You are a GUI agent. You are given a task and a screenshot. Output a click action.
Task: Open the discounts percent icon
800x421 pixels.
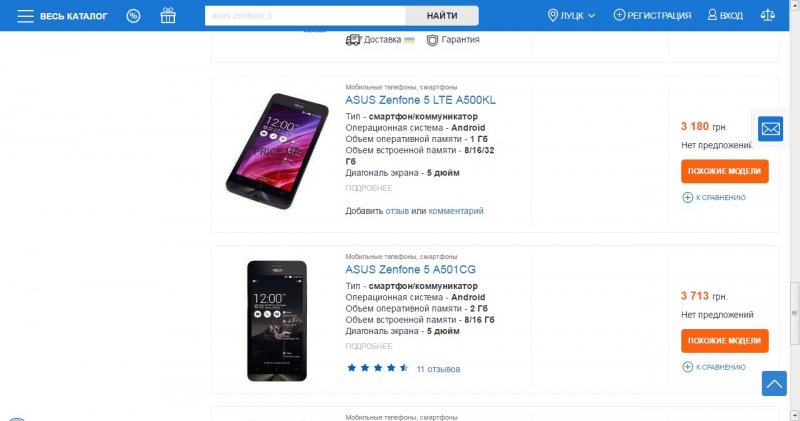tap(134, 16)
